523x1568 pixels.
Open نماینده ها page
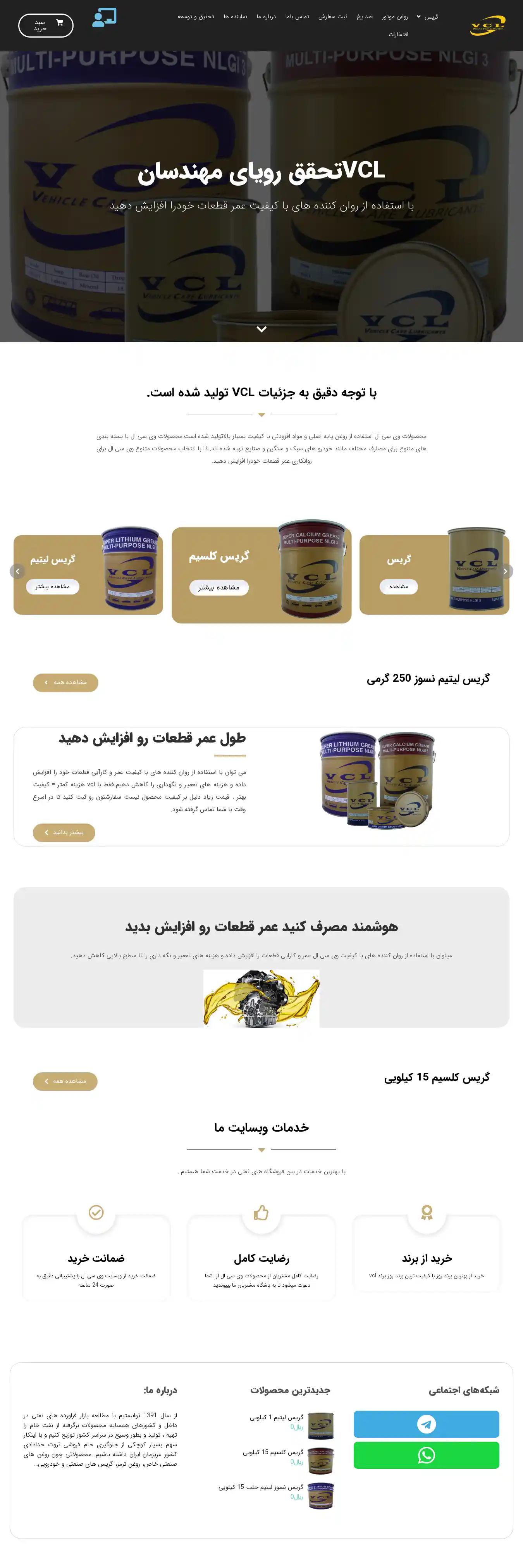tap(235, 17)
